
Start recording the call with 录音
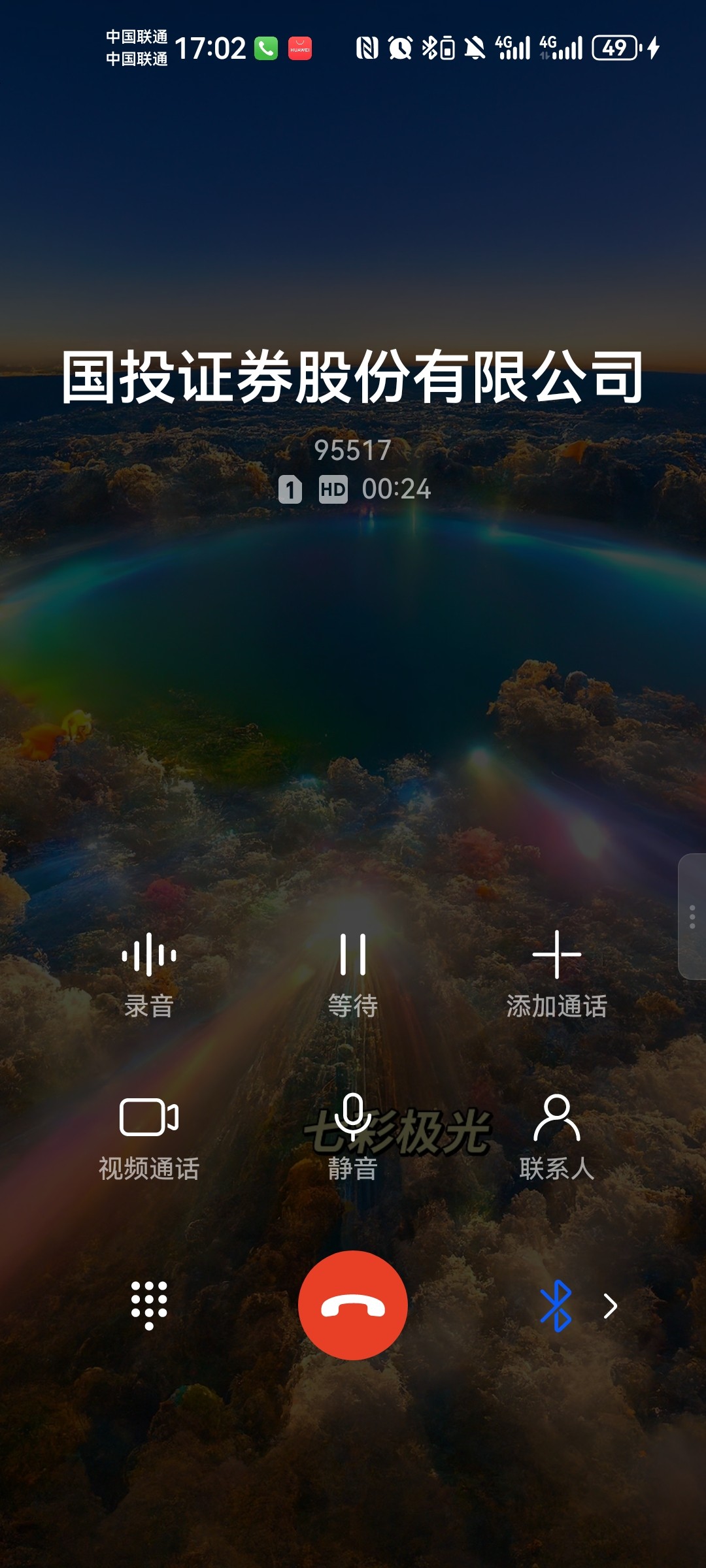149,973
